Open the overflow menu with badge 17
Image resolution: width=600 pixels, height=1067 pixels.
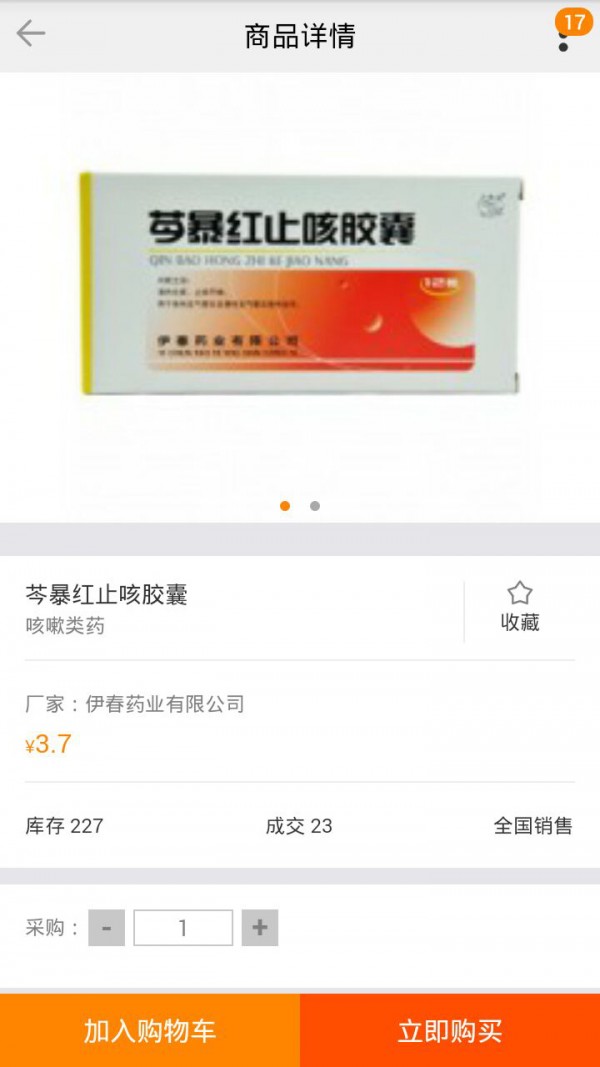pos(564,38)
